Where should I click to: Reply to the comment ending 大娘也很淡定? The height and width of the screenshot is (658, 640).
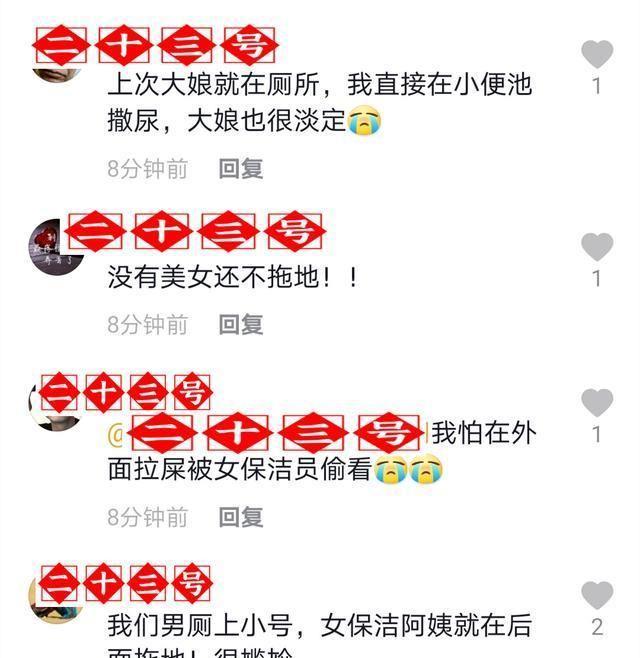tap(241, 169)
